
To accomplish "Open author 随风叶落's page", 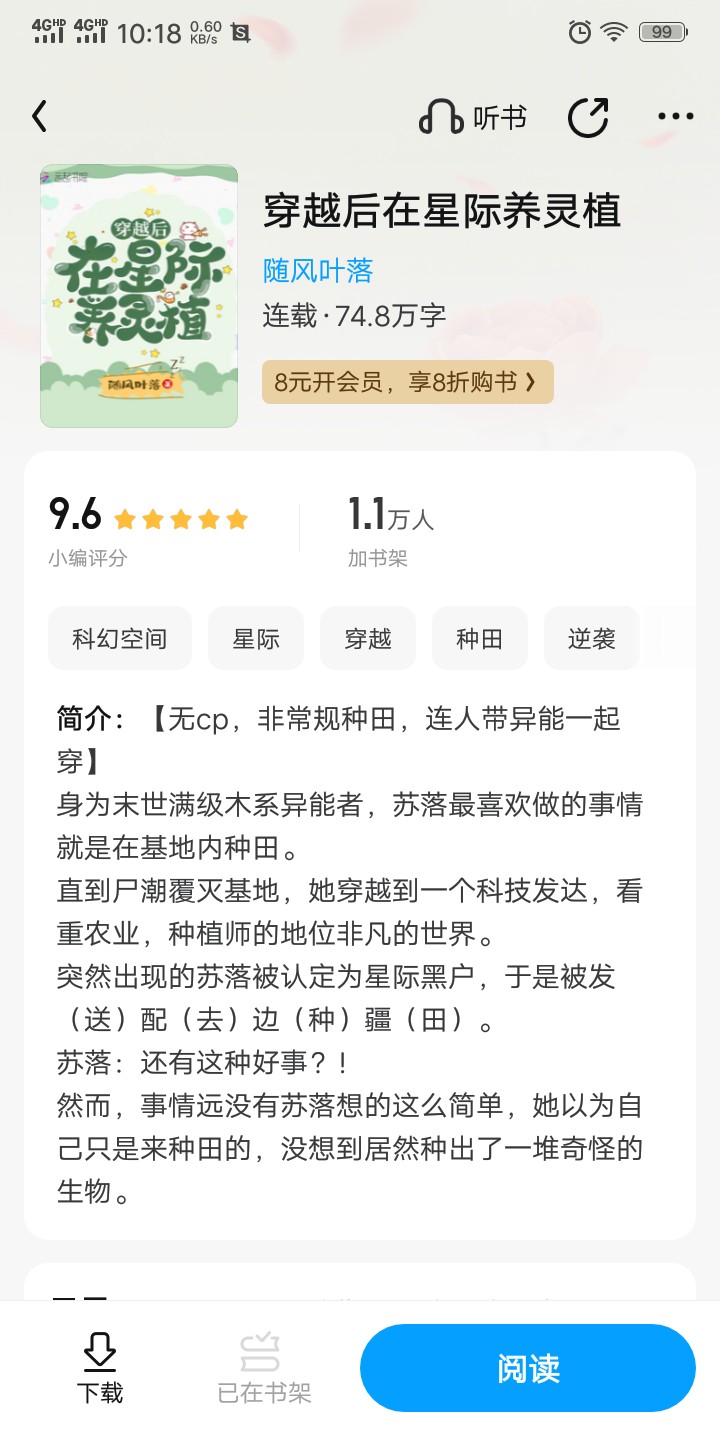I will pyautogui.click(x=318, y=270).
